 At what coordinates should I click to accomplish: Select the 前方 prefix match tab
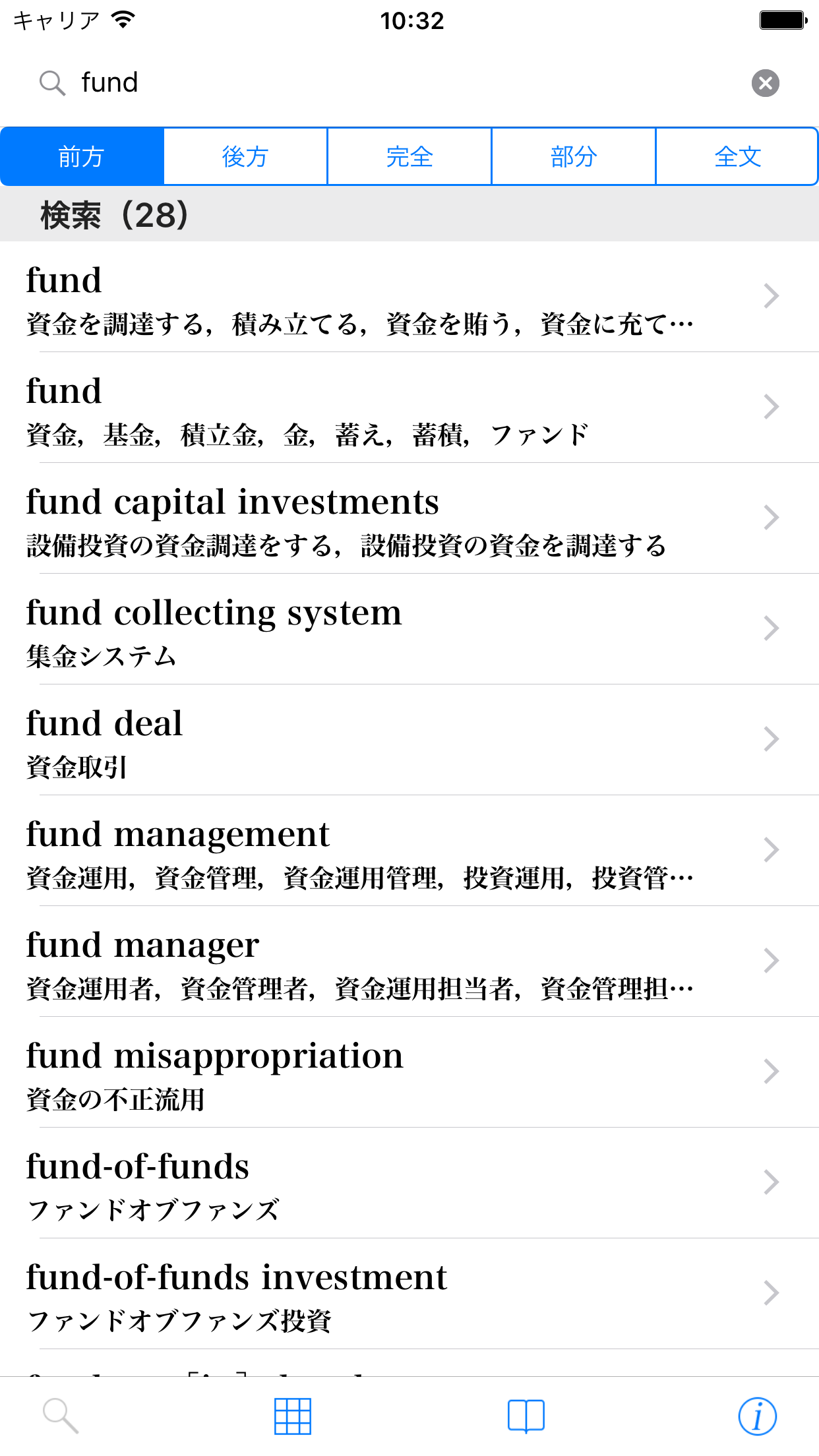[82, 157]
